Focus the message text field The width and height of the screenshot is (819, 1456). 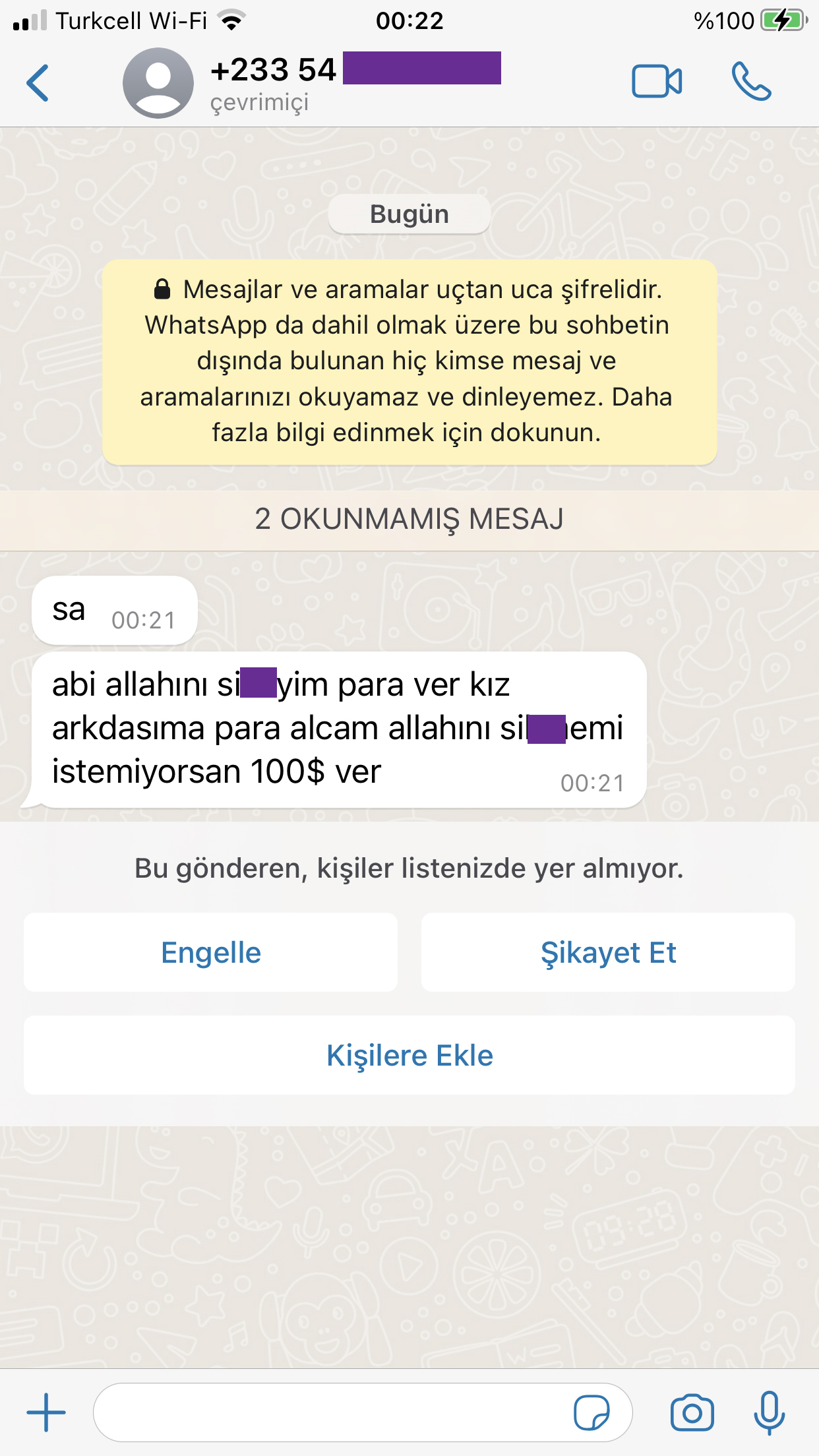(330, 1412)
